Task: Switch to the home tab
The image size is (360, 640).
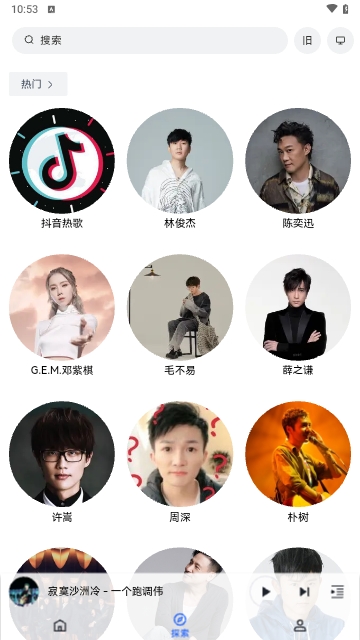Action: pyautogui.click(x=60, y=625)
